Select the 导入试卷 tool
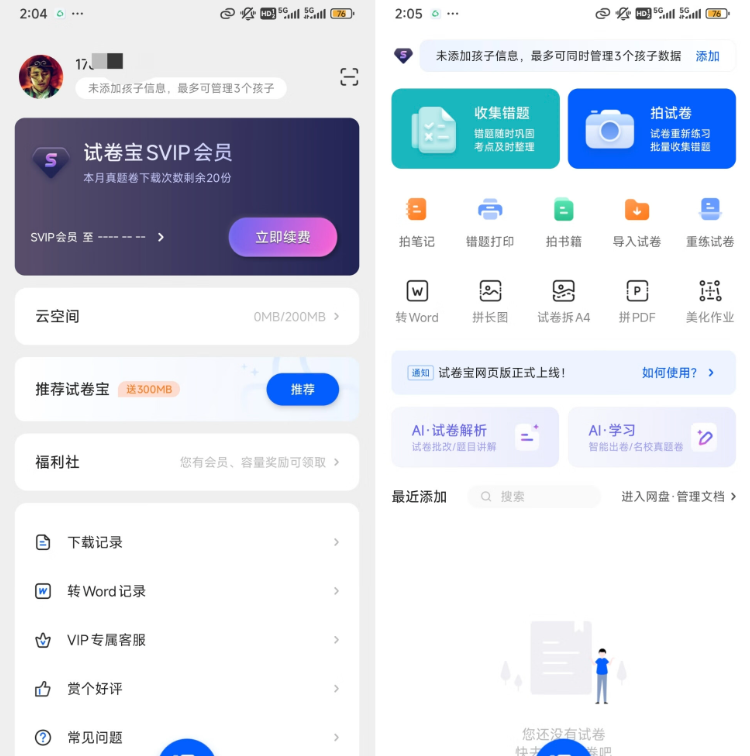This screenshot has height=756, width=750. pyautogui.click(x=637, y=221)
